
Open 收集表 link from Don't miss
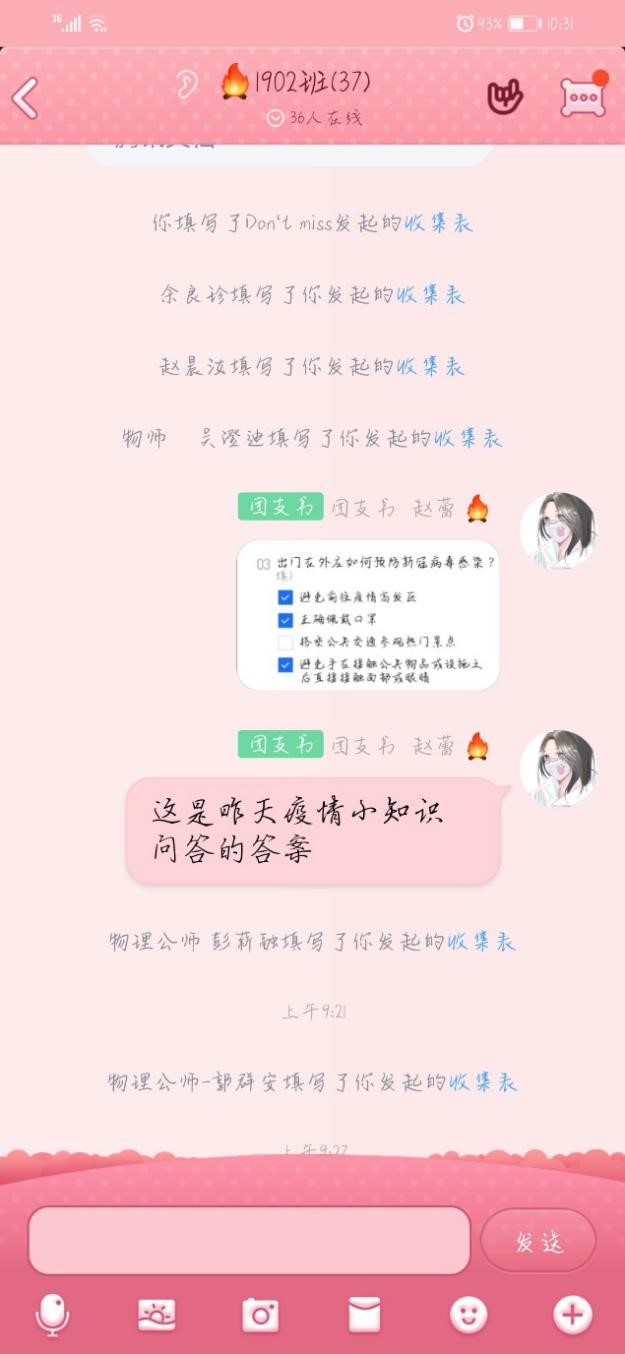click(x=438, y=223)
